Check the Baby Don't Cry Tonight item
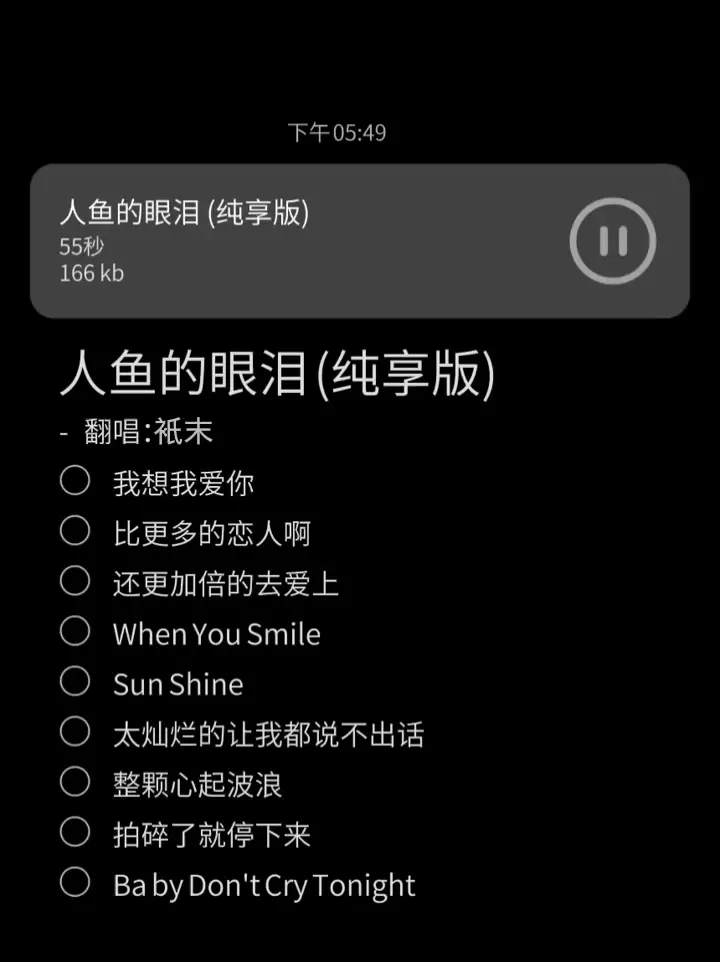720x962 pixels. click(75, 883)
